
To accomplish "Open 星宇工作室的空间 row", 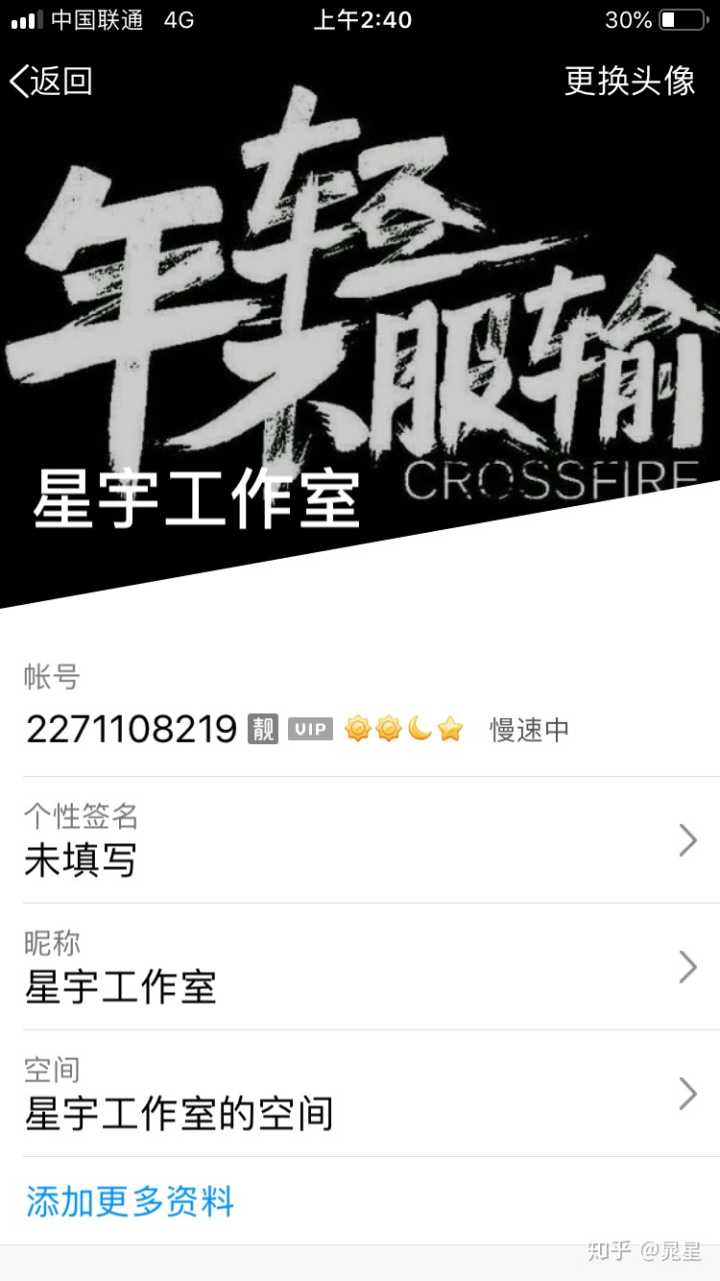I will (360, 1094).
